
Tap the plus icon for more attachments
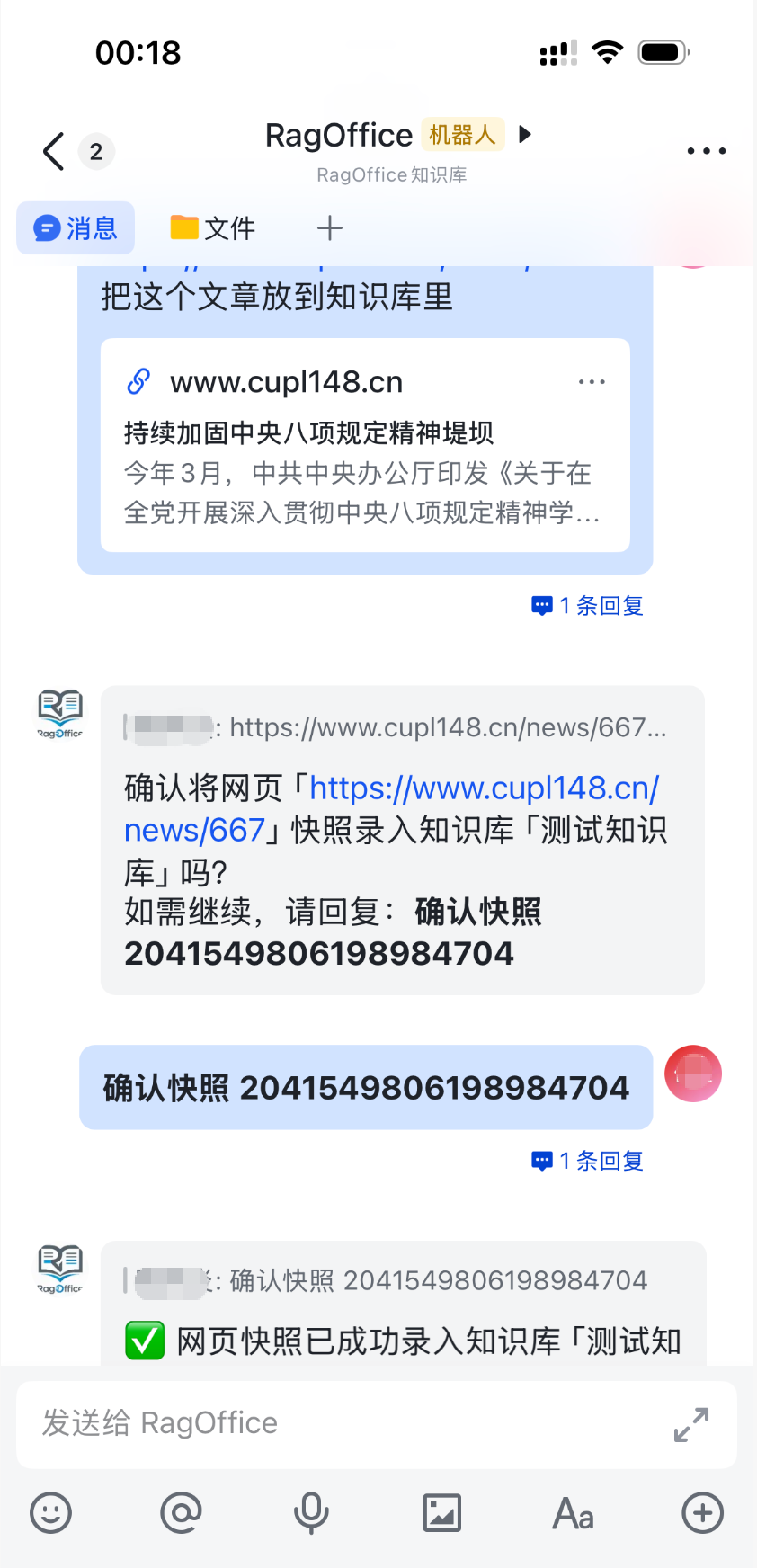[x=702, y=1513]
